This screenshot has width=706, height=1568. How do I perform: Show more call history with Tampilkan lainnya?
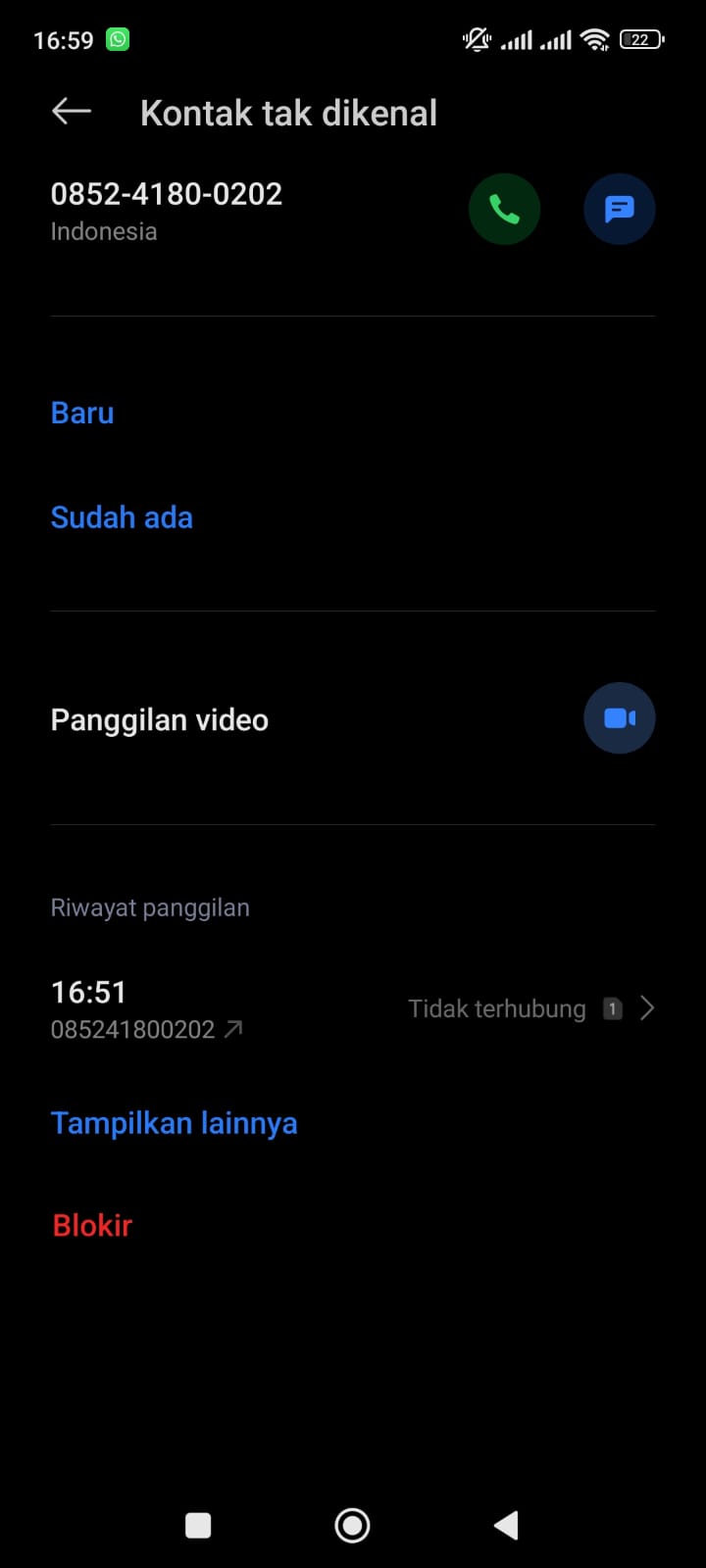174,1122
